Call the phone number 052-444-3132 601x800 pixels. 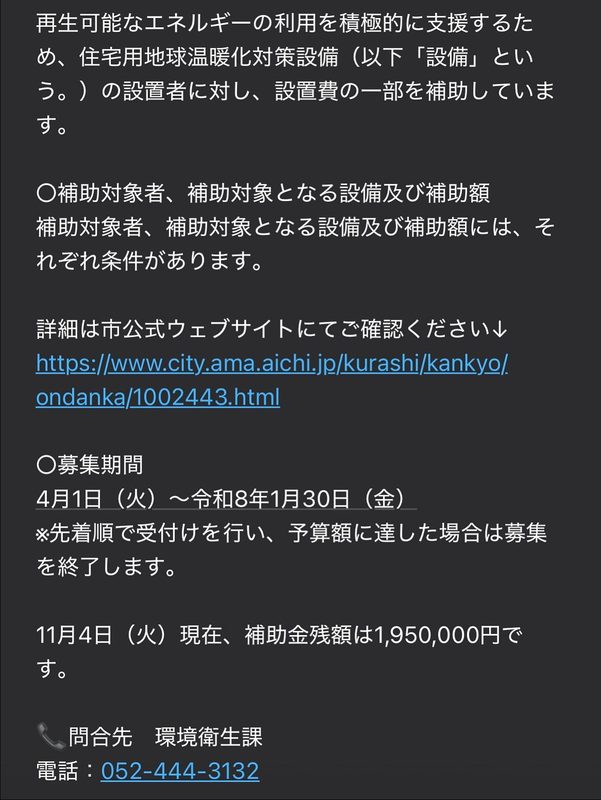point(180,771)
